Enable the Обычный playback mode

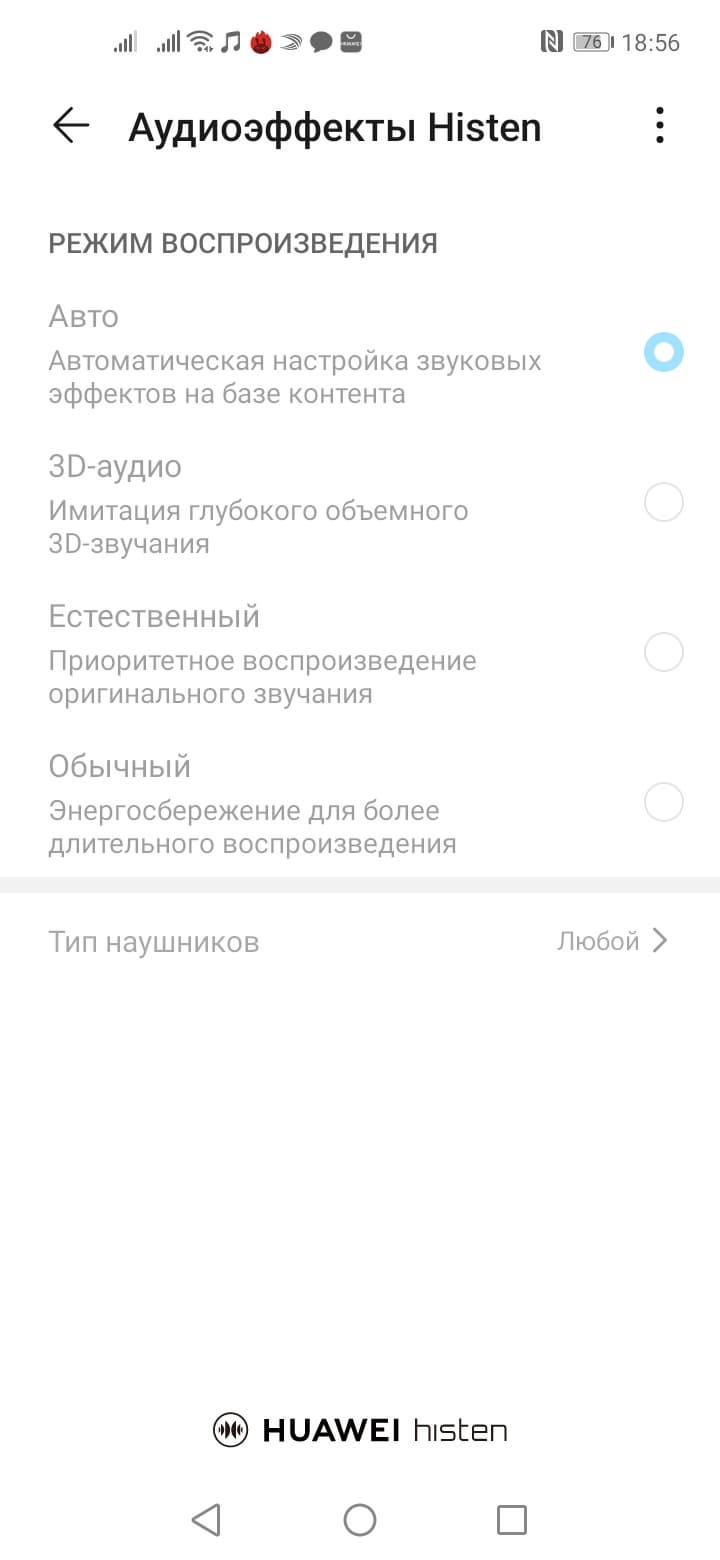663,802
